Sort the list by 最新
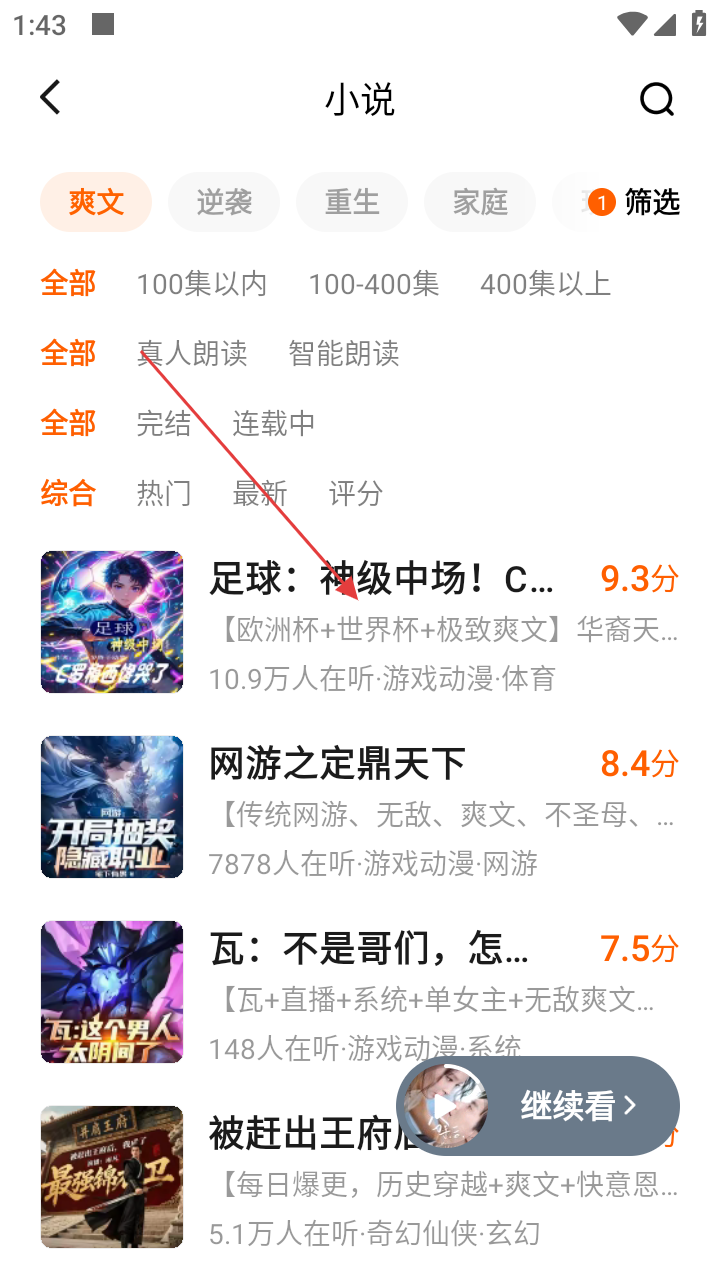 point(260,494)
